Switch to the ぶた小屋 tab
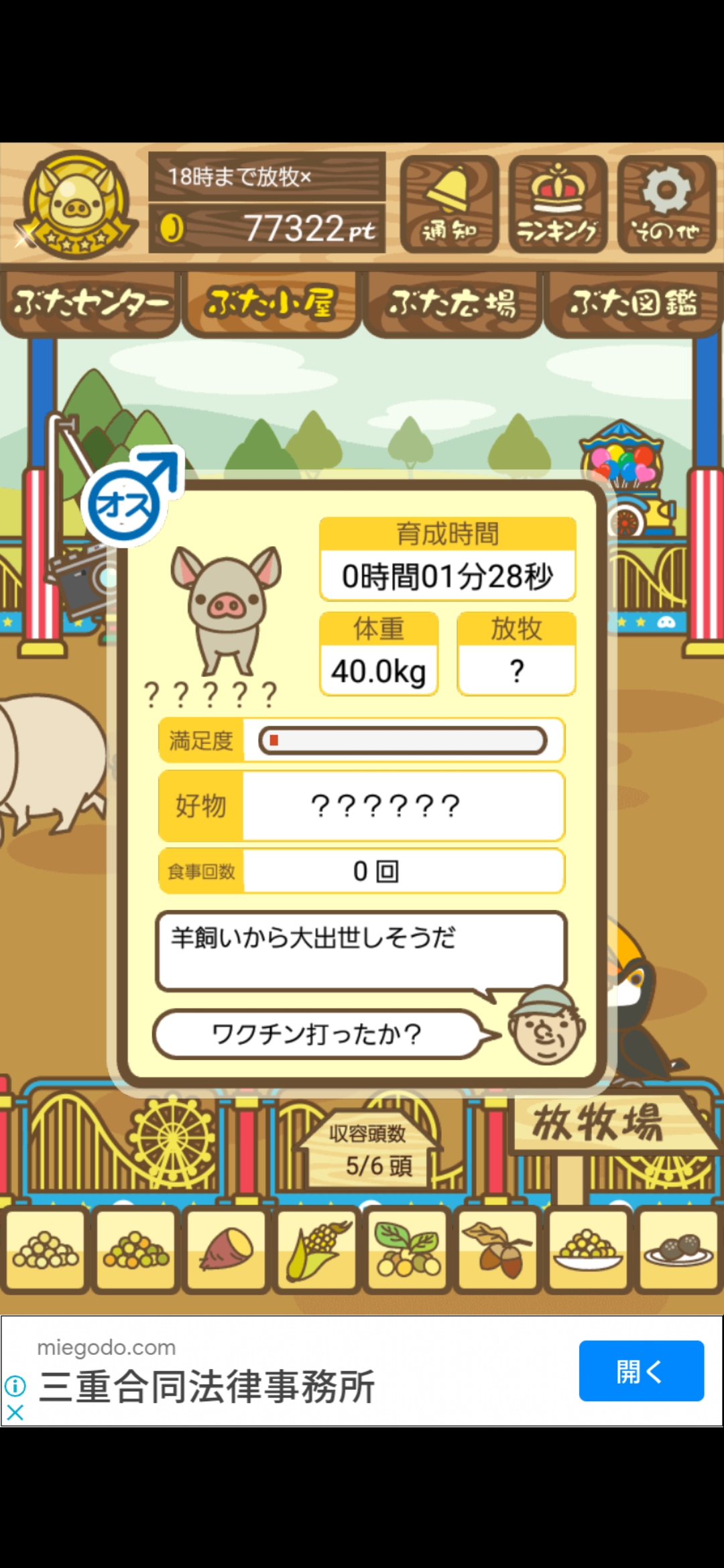Viewport: 724px width, 1568px height. 271,304
